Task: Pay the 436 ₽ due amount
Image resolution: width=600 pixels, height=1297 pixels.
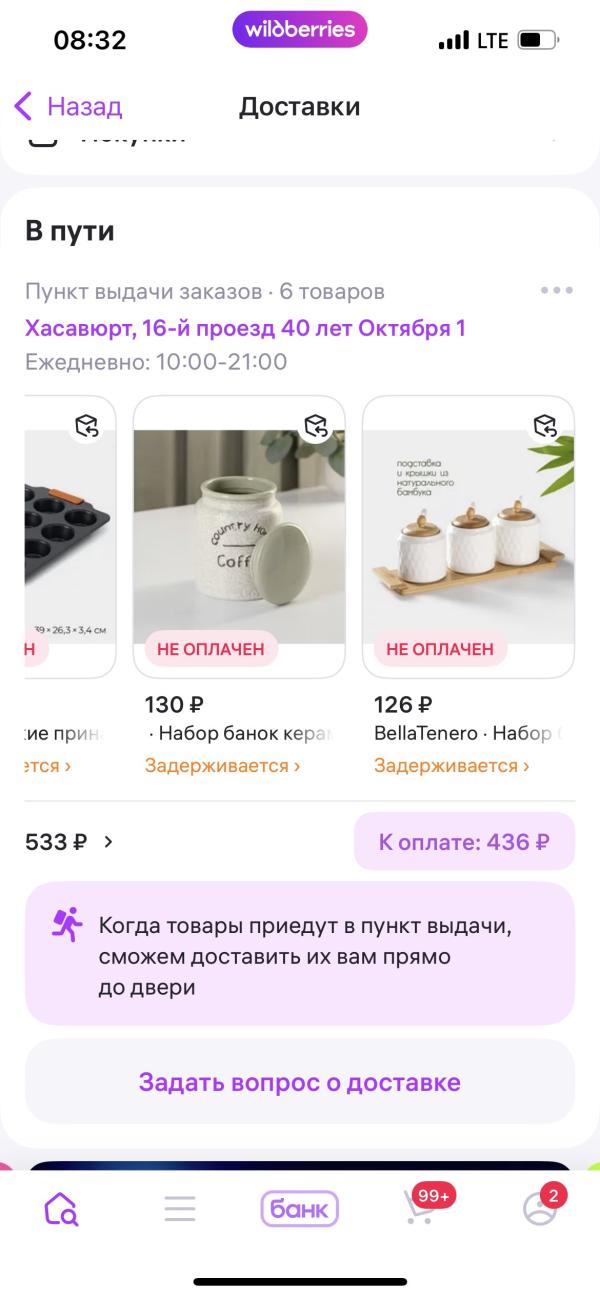Action: point(464,842)
